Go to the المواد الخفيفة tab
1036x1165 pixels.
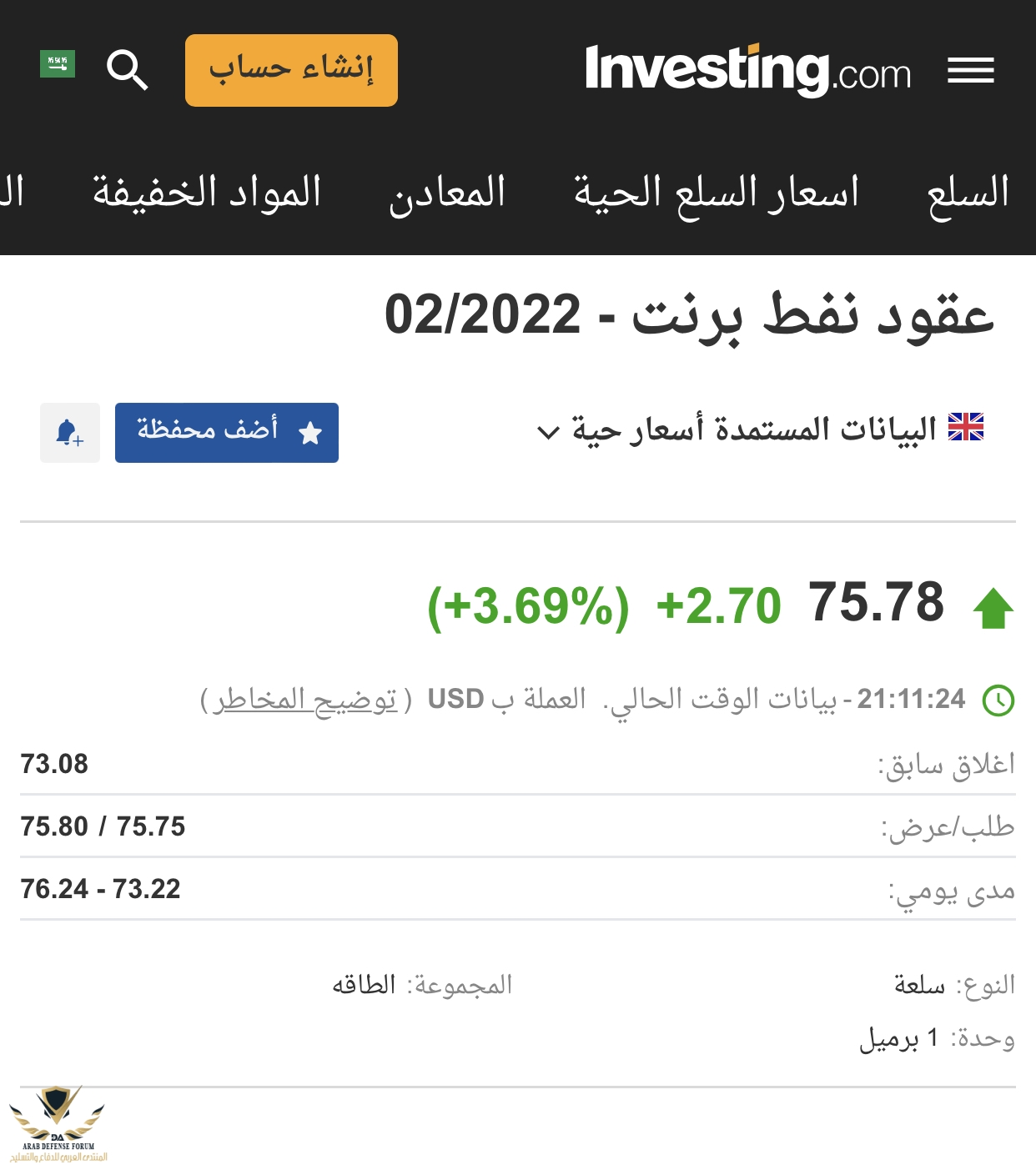pyautogui.click(x=207, y=193)
